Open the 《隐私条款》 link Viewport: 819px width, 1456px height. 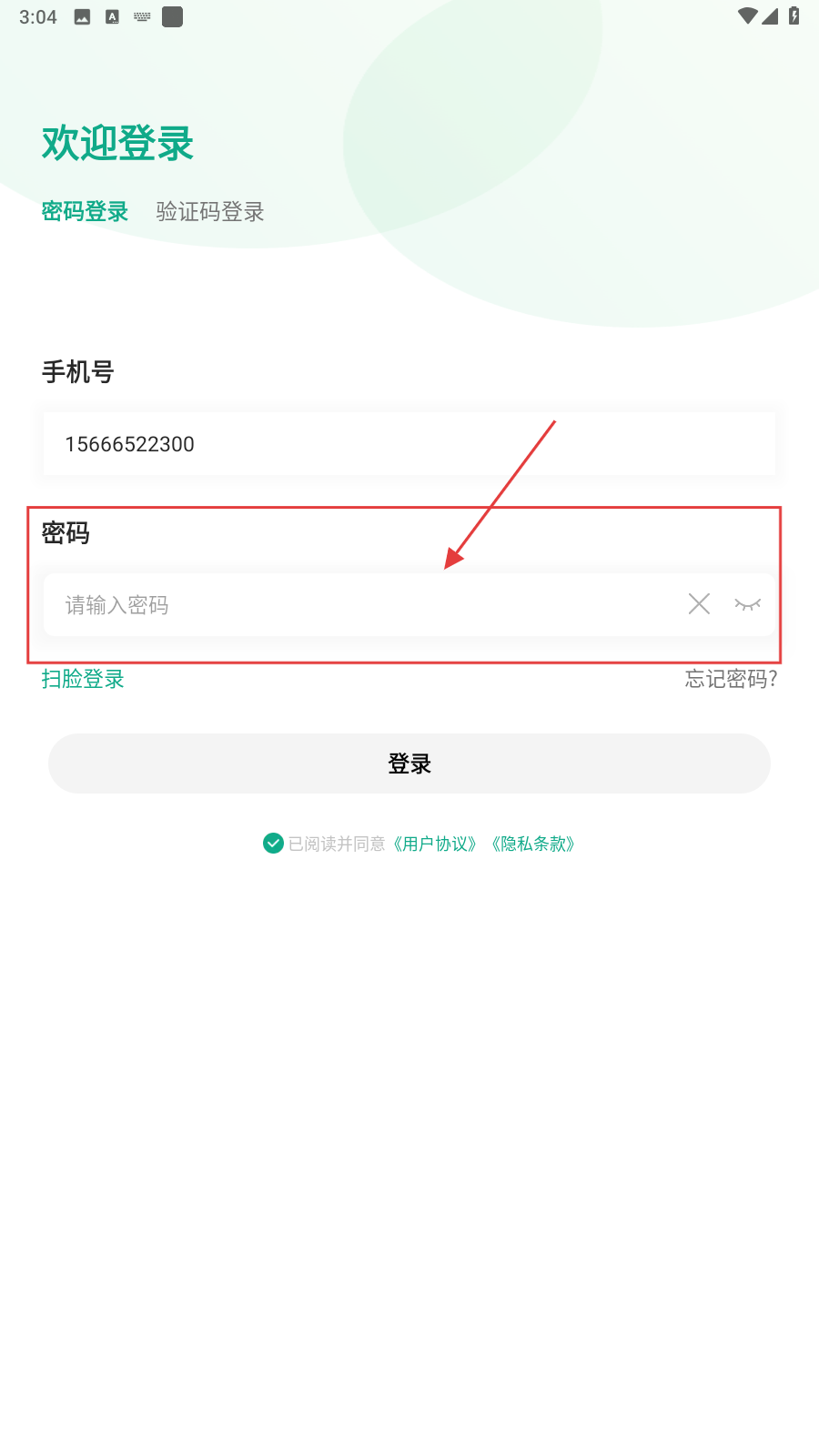coord(533,844)
